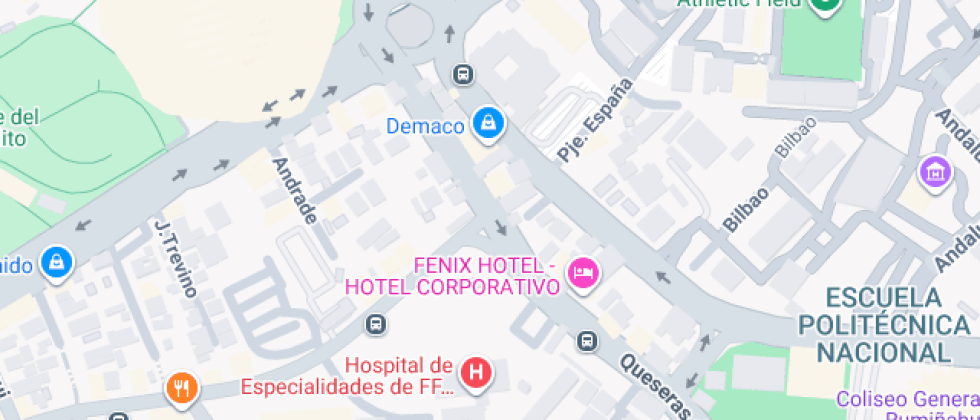
Task: Tap the orange restaurant marker
Action: point(181,386)
